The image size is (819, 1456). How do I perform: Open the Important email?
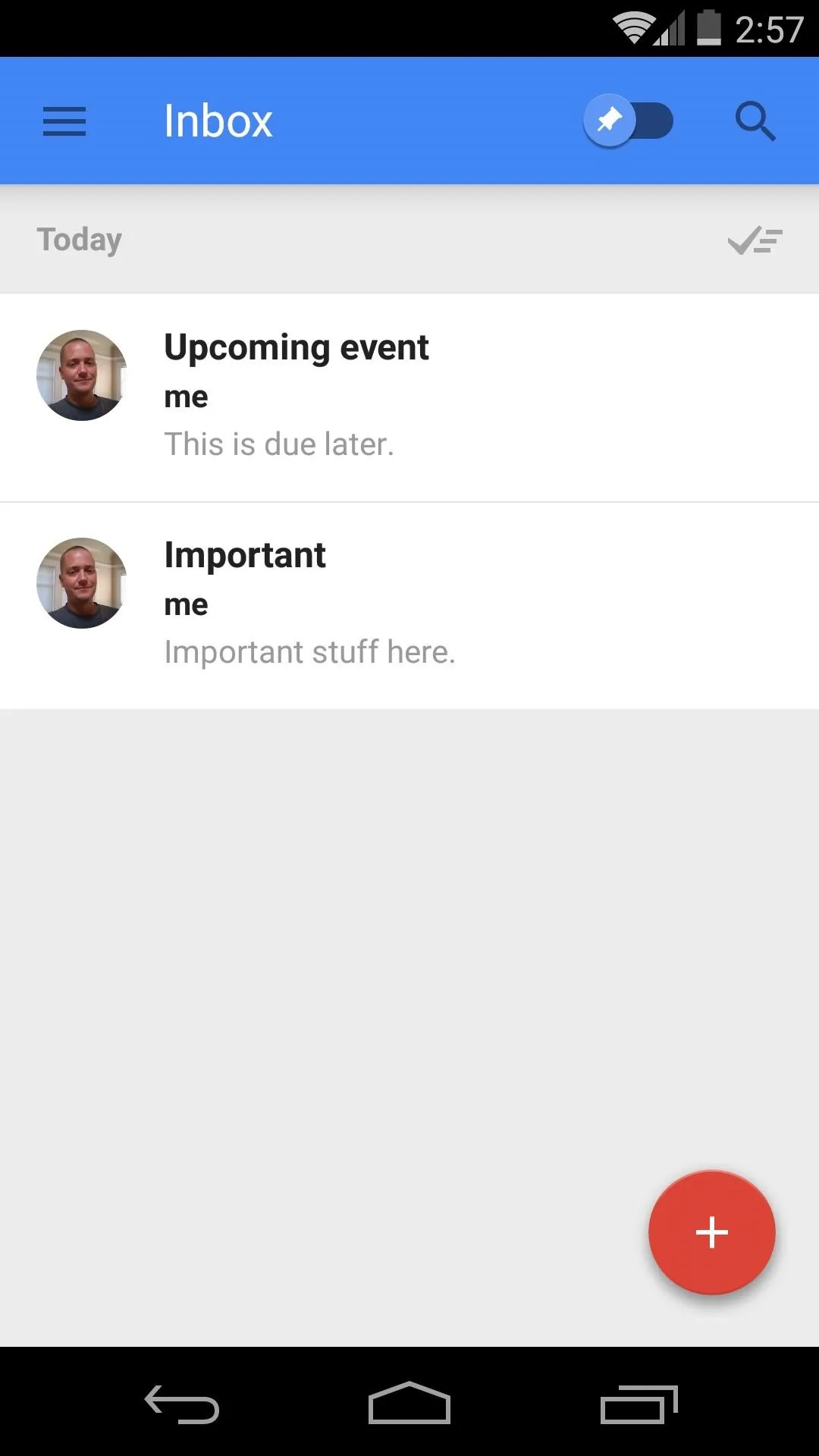pos(409,605)
